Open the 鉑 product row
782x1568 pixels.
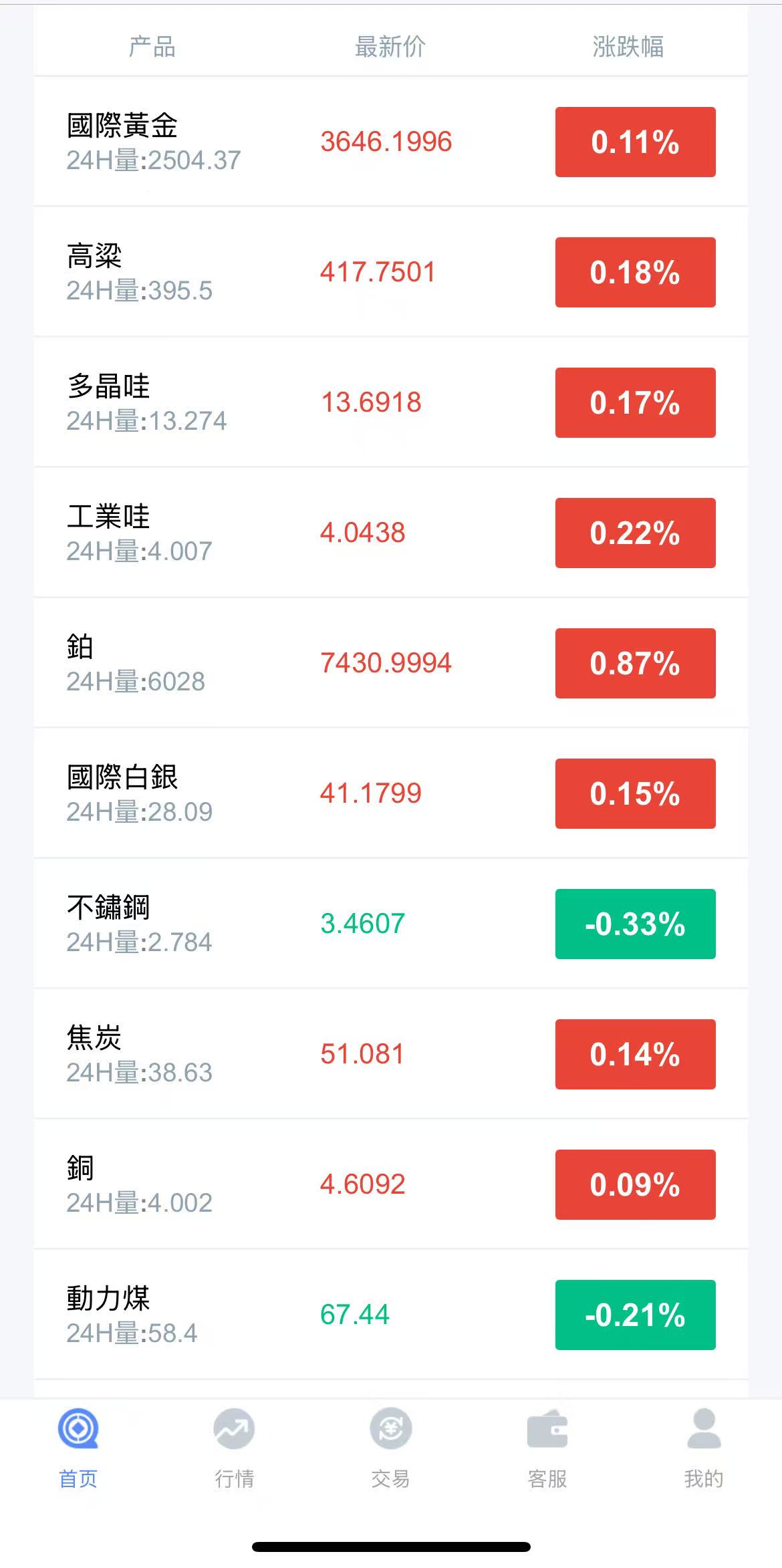390,663
